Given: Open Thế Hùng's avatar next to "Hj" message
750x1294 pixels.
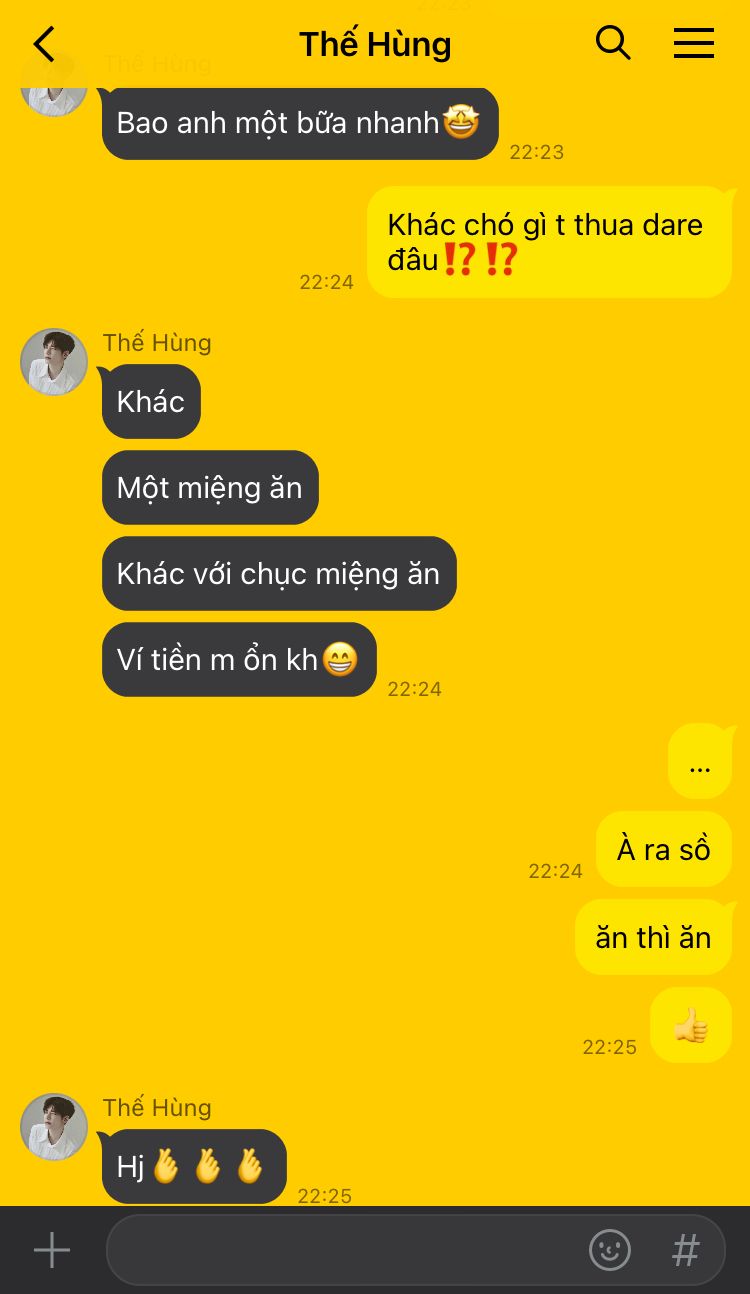Looking at the screenshot, I should [x=54, y=1127].
